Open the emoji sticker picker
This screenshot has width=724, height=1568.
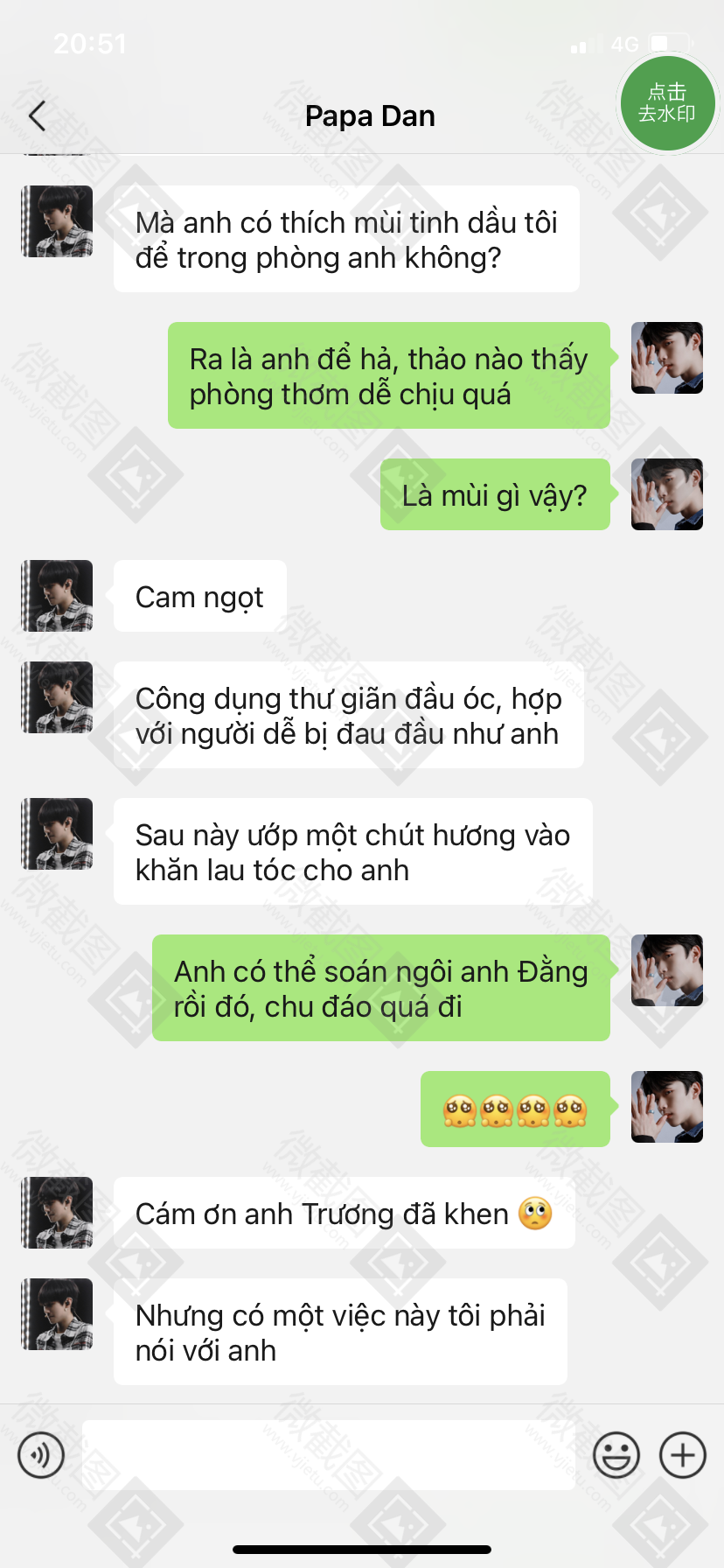tap(616, 1455)
